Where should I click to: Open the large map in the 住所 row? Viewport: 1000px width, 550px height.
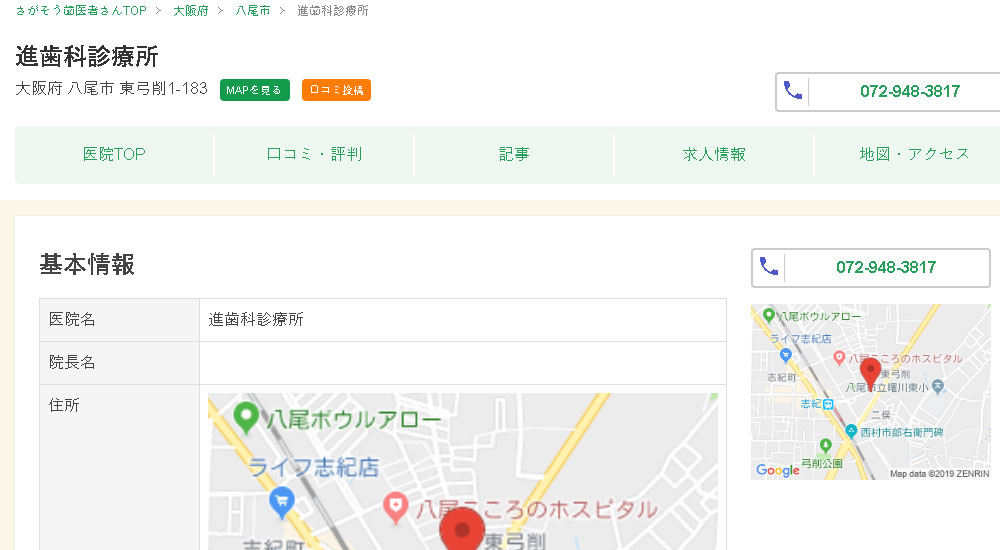tap(462, 470)
